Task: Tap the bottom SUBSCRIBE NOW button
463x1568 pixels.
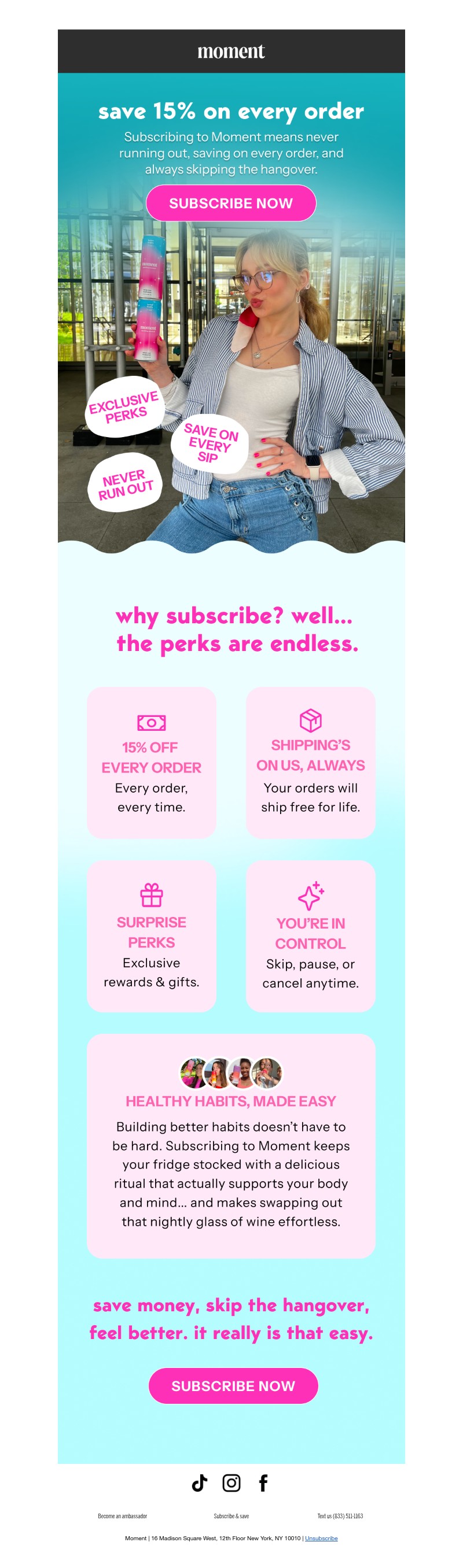Action: pos(233,1385)
